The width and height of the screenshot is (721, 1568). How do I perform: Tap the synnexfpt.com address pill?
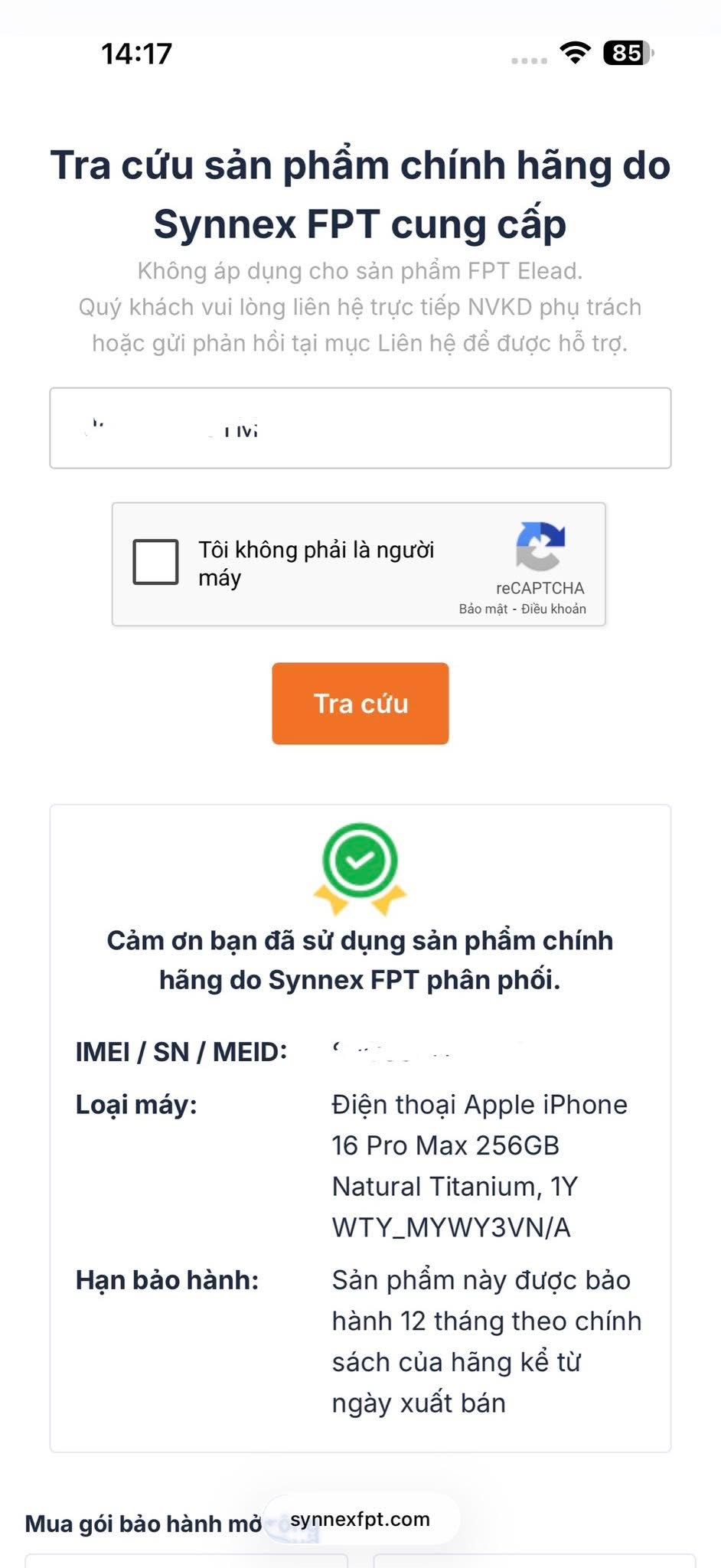click(360, 1519)
